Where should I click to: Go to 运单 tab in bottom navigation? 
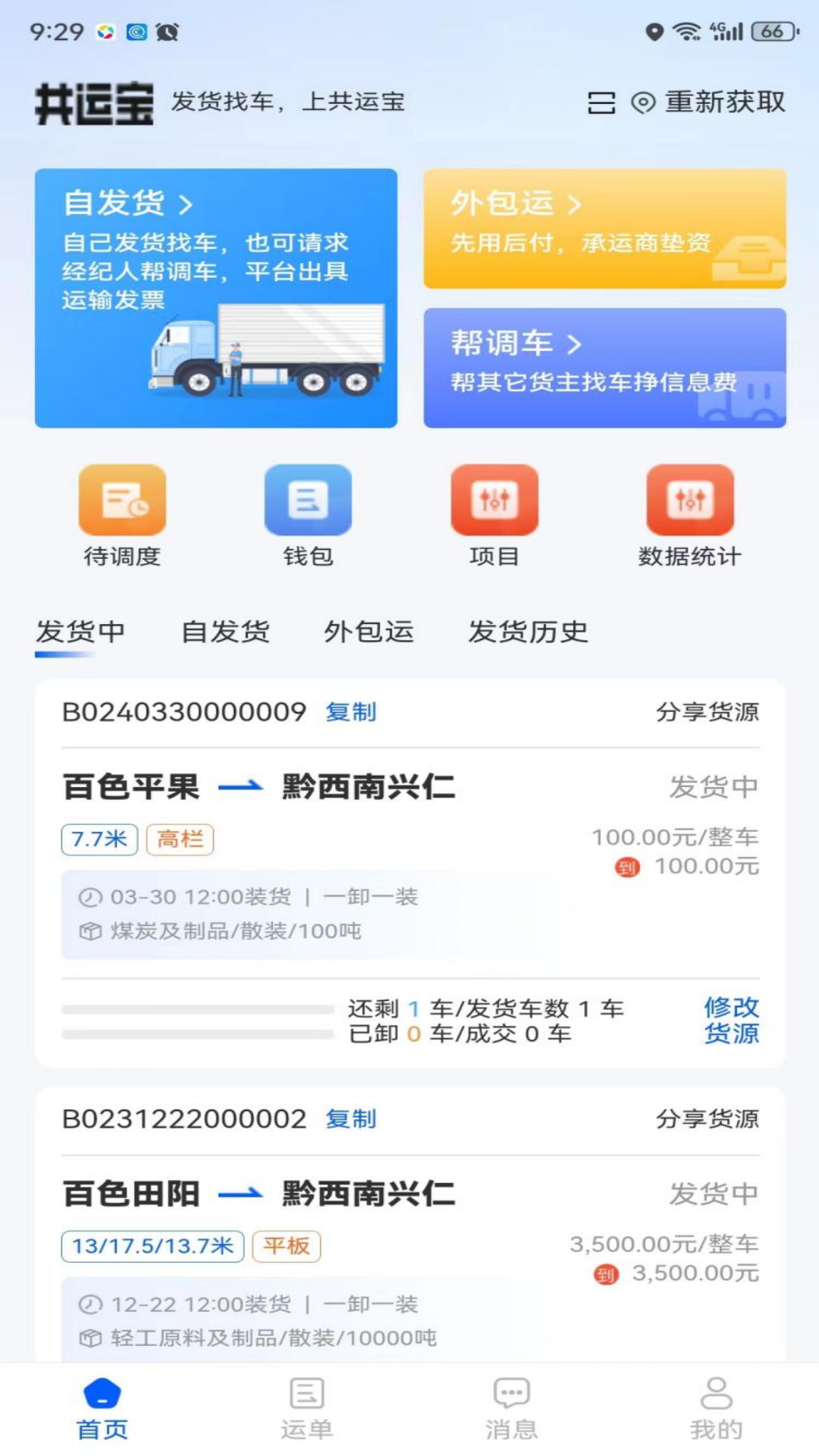pos(307,1408)
